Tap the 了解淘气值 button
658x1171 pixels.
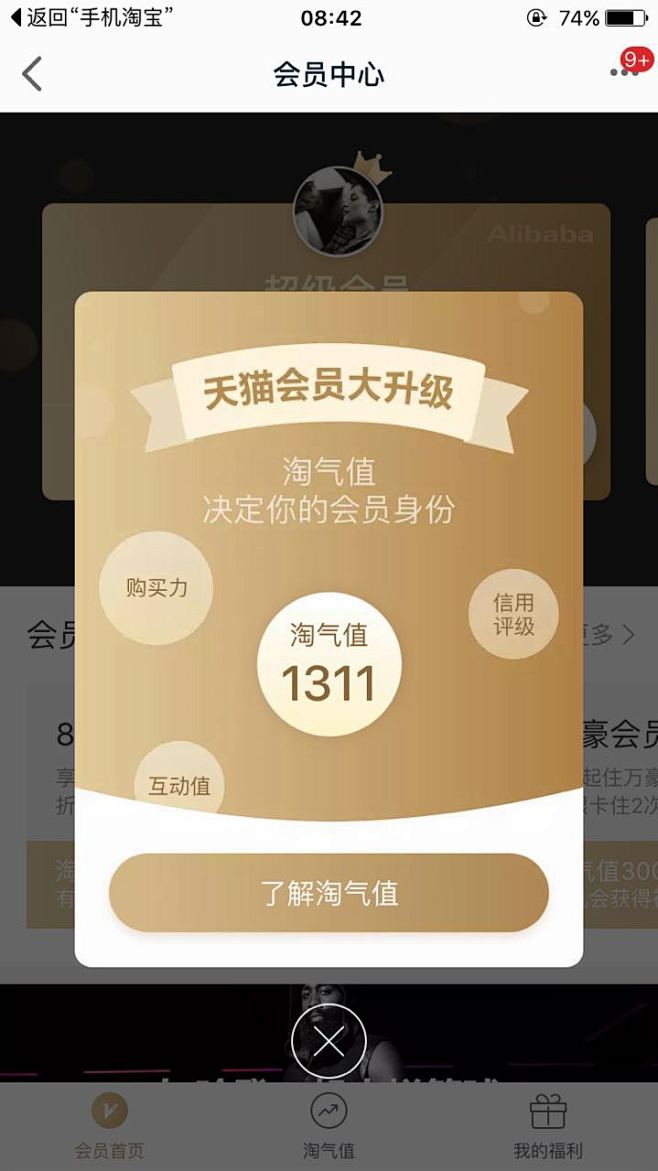329,893
